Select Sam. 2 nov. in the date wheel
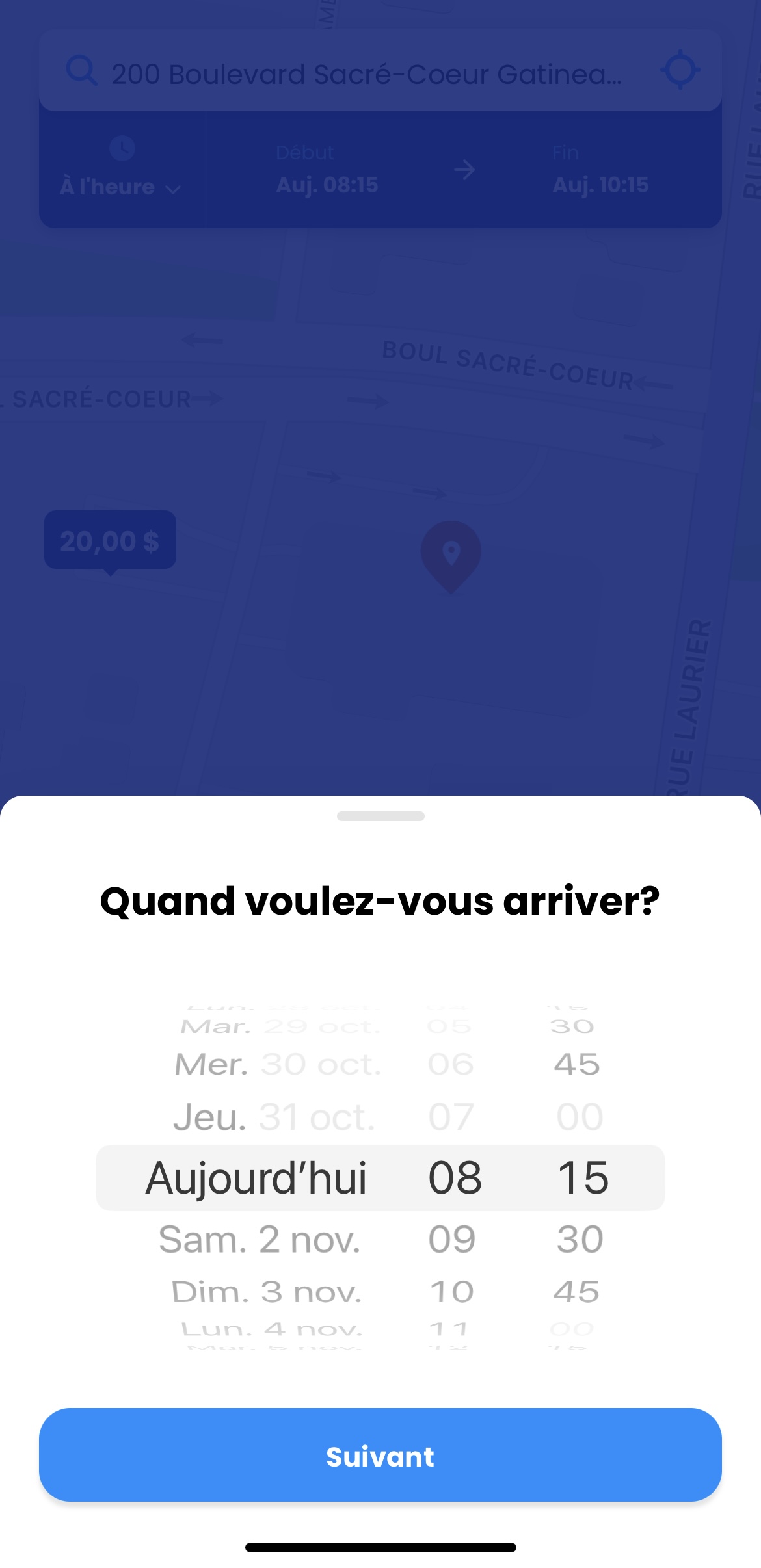Viewport: 761px width, 1568px height. tap(259, 1239)
